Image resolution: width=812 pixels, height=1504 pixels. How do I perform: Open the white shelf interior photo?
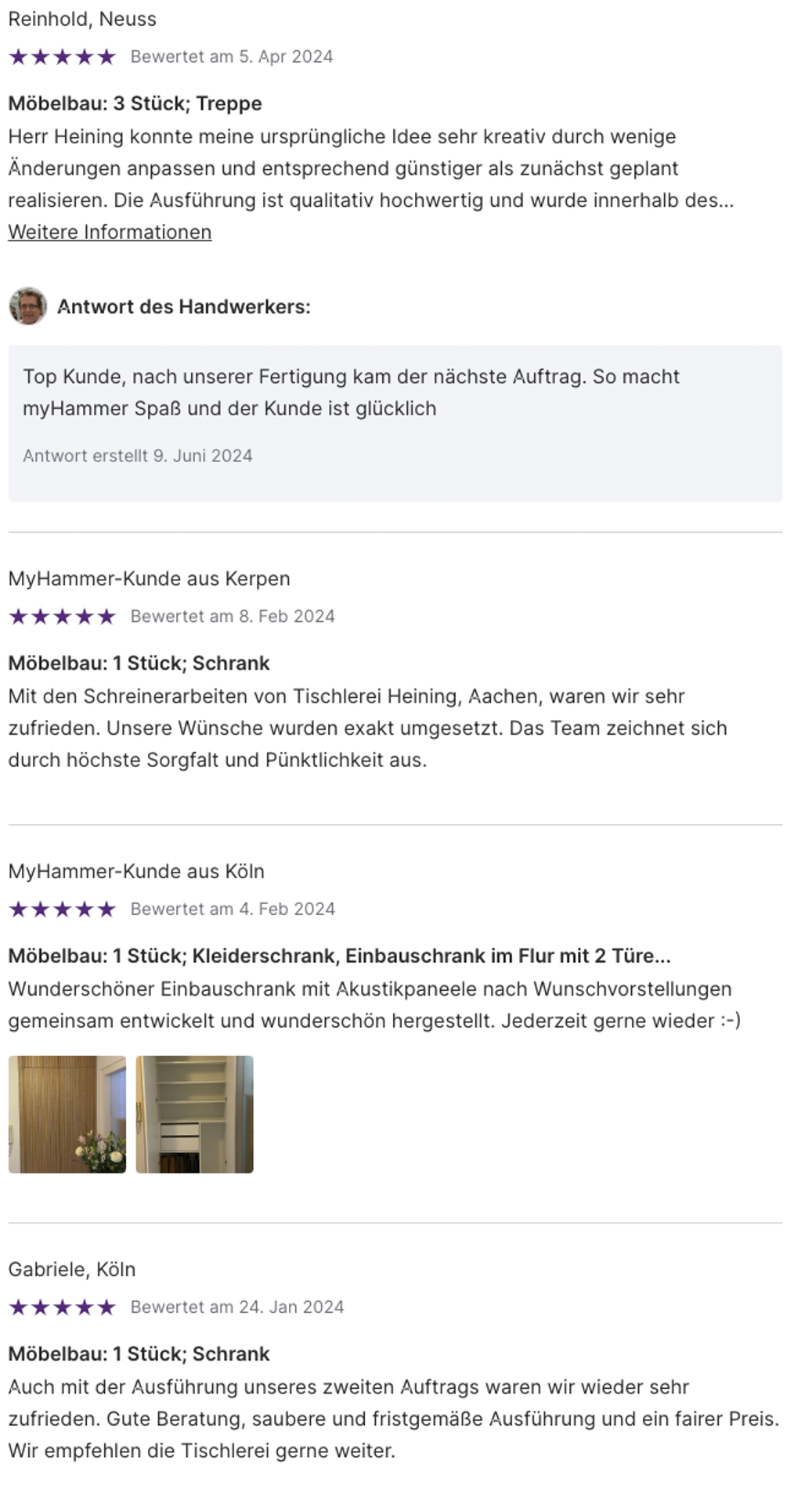(194, 1114)
